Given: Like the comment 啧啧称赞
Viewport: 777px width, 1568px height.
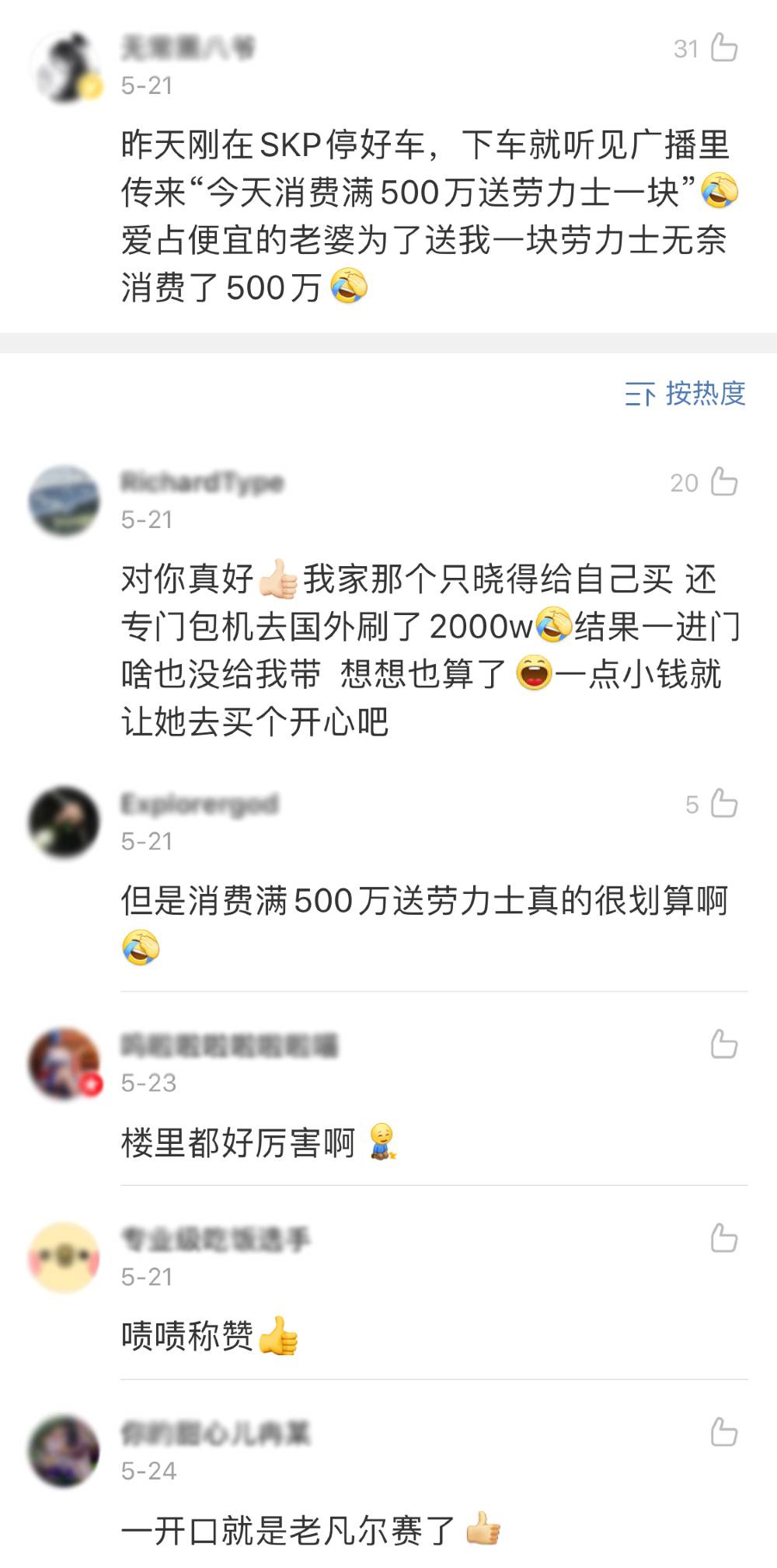Looking at the screenshot, I should click(x=723, y=1239).
